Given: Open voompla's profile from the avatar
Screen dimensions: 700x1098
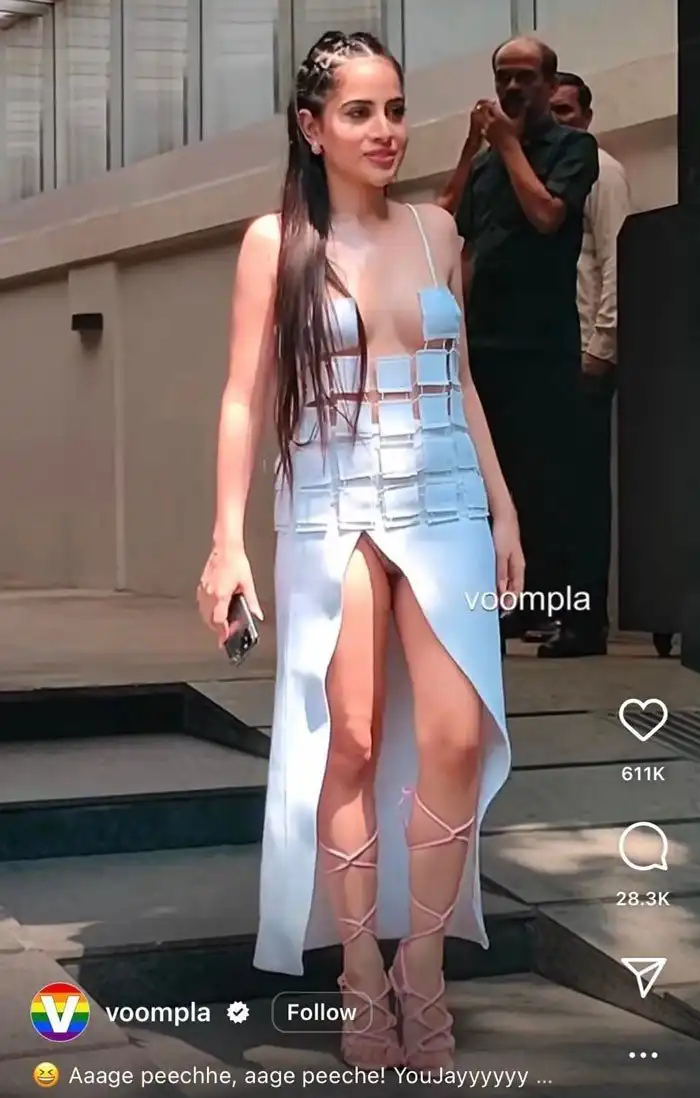Looking at the screenshot, I should [60, 1012].
